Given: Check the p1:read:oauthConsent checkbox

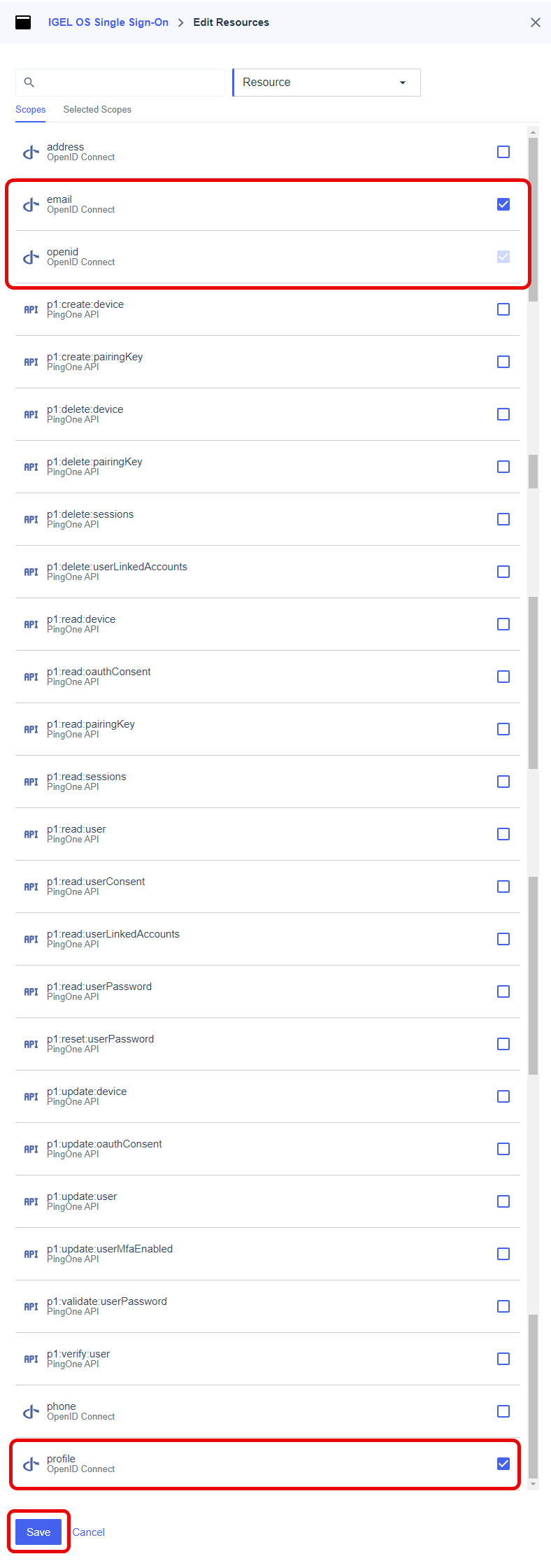Looking at the screenshot, I should click(503, 677).
